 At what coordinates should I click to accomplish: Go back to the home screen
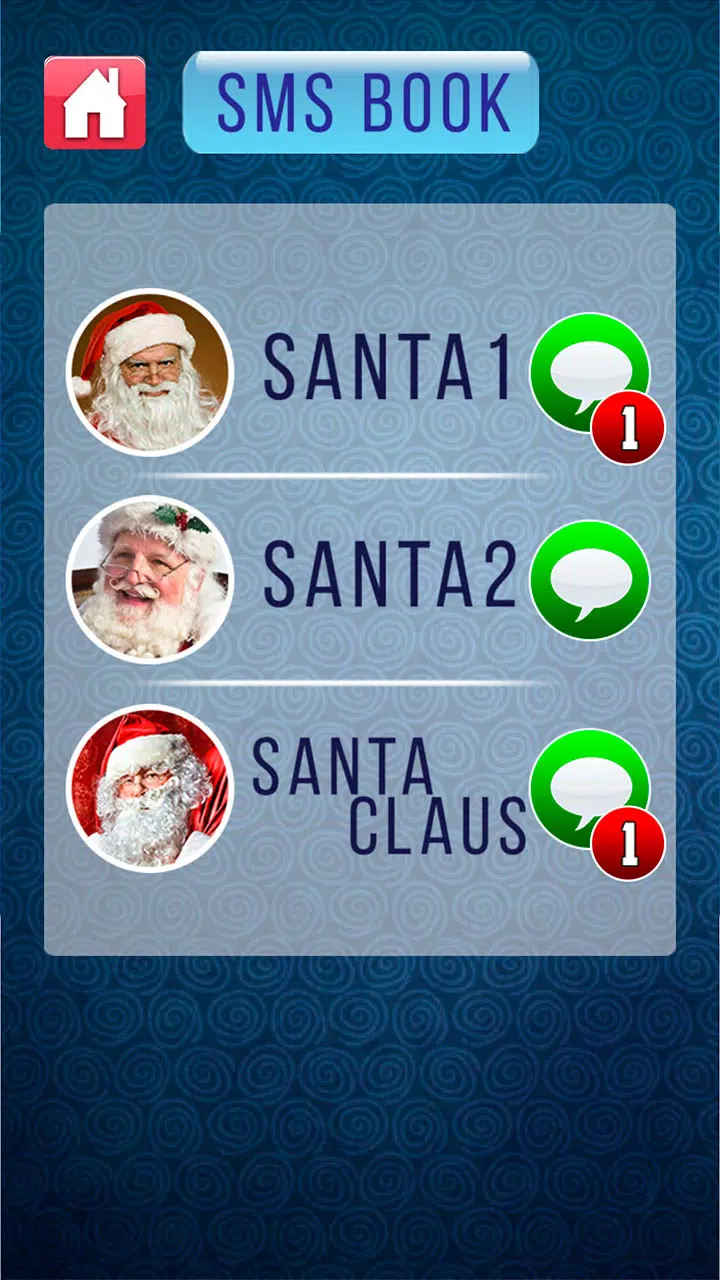click(95, 102)
